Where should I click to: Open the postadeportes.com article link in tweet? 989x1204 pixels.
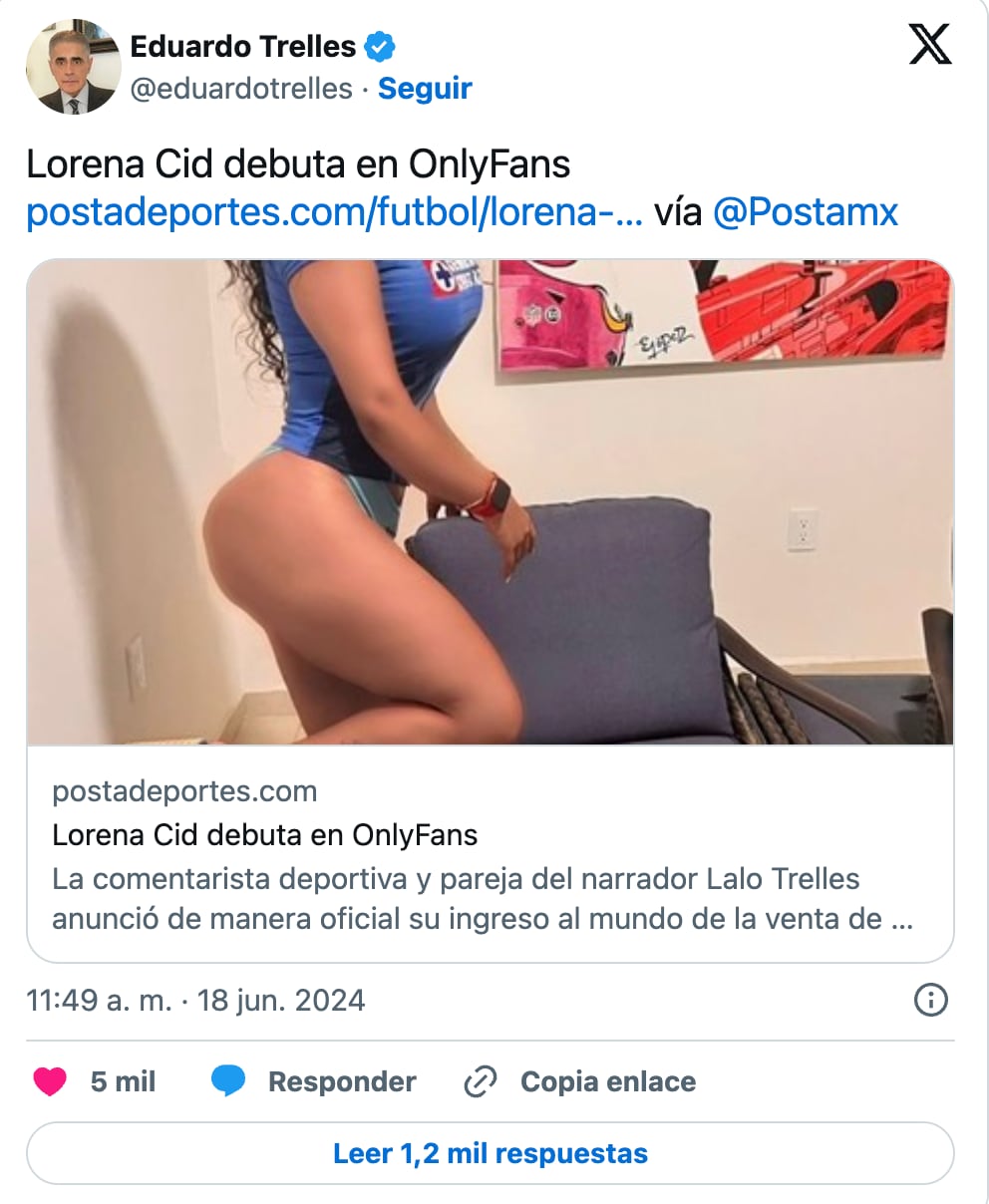click(x=334, y=212)
